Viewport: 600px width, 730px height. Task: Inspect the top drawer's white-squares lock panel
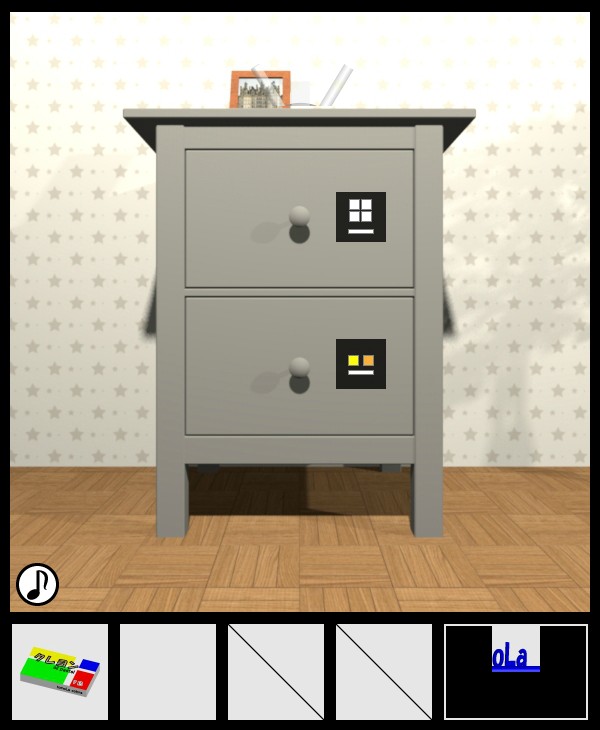[x=360, y=217]
